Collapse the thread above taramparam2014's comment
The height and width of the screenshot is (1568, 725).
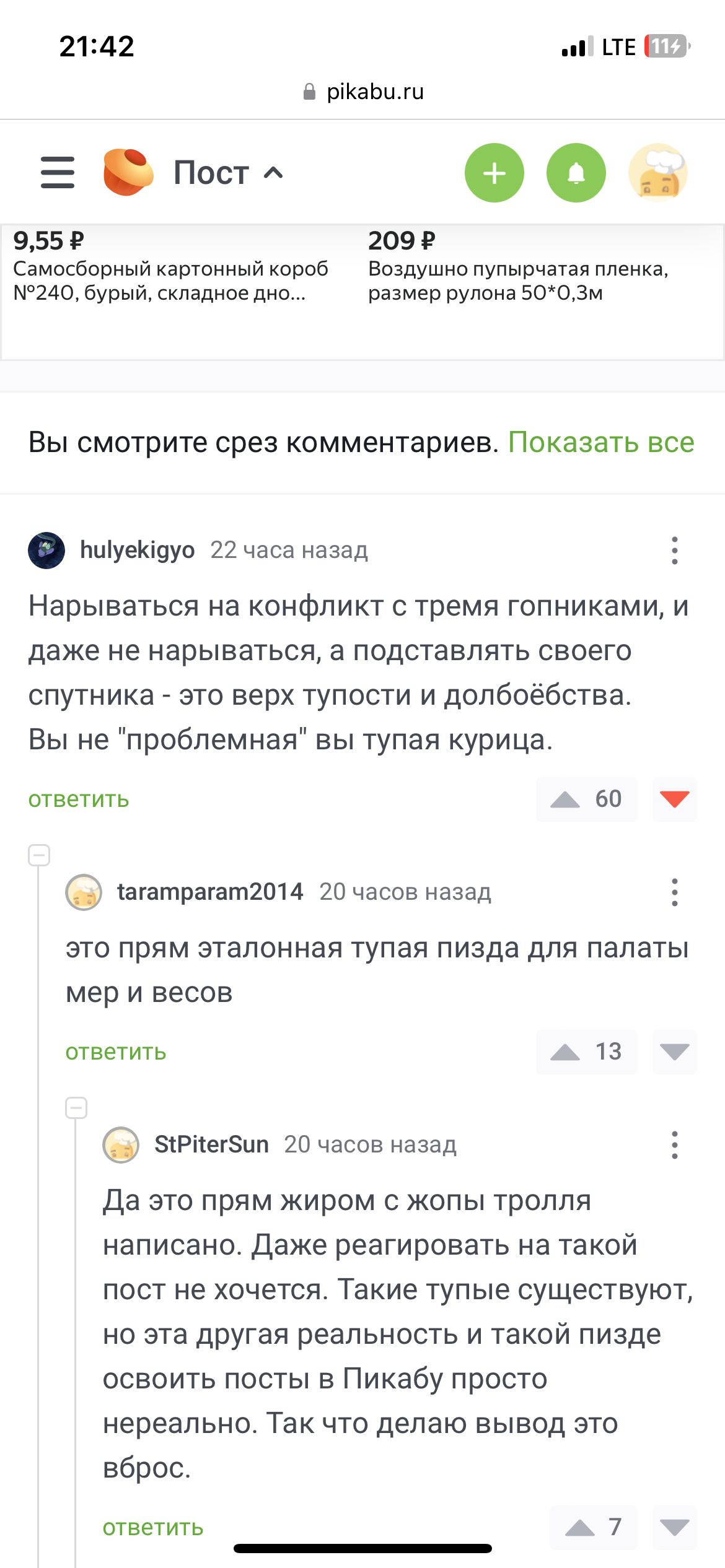click(39, 855)
